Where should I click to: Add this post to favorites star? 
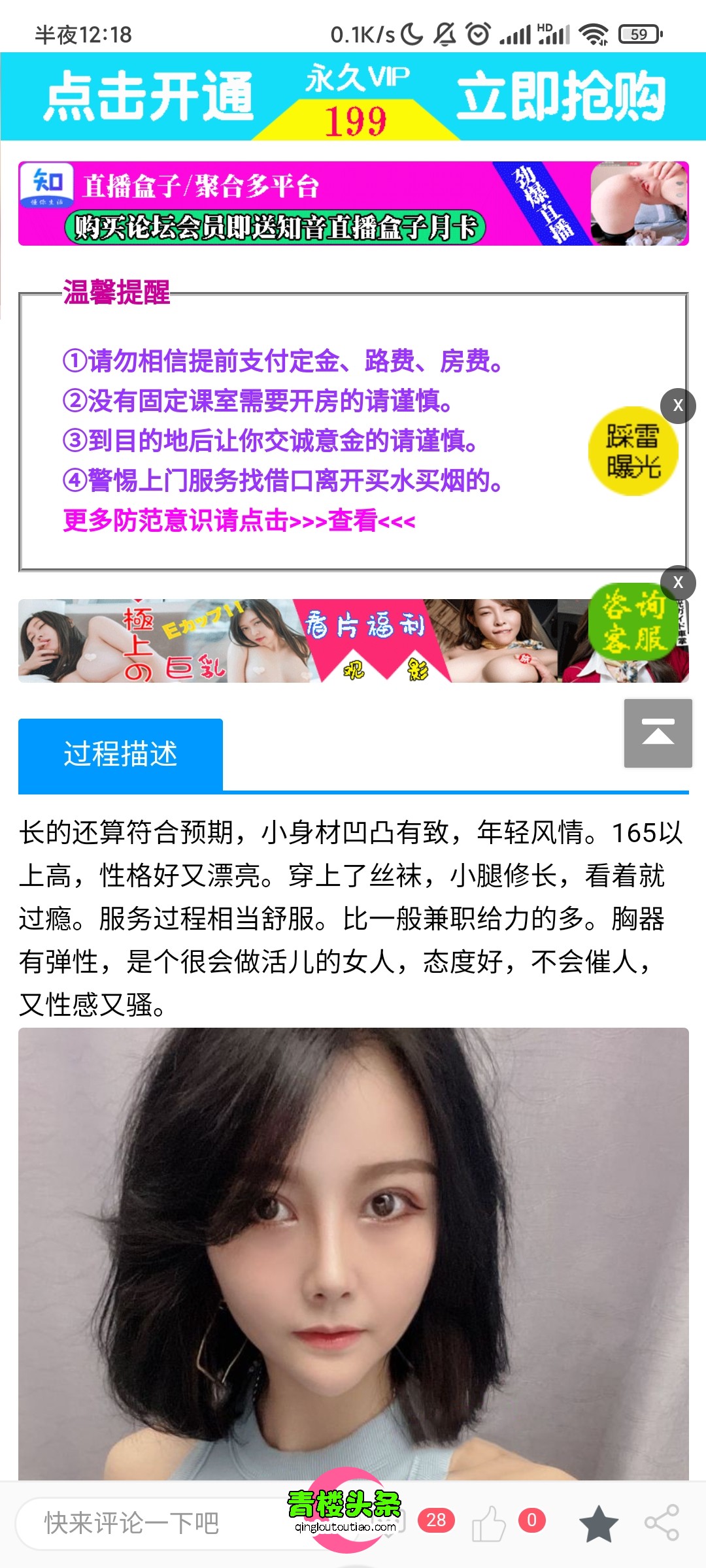598,1524
